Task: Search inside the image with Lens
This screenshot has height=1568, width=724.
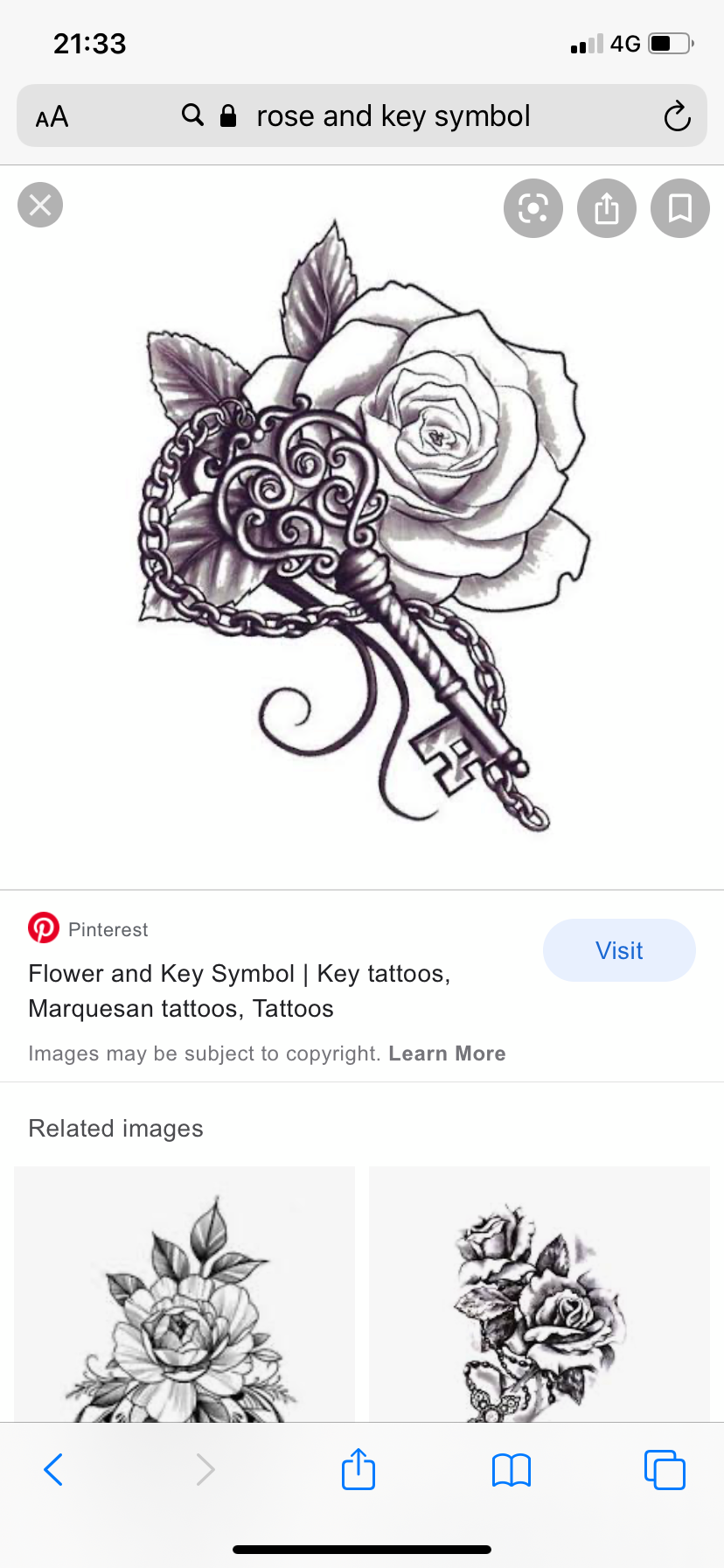Action: coord(533,208)
